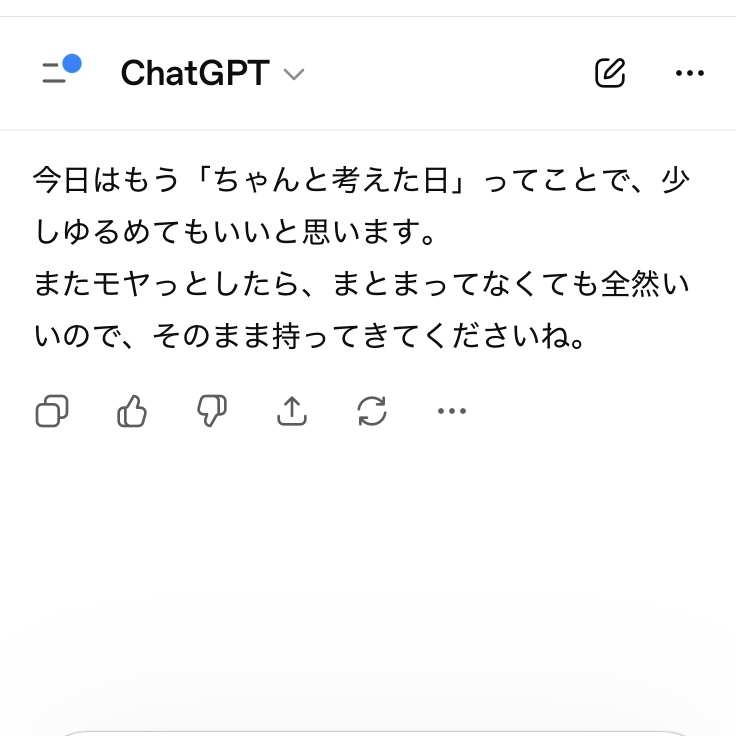Open the top-right overflow menu
Viewport: 736px width, 736px height.
point(690,73)
